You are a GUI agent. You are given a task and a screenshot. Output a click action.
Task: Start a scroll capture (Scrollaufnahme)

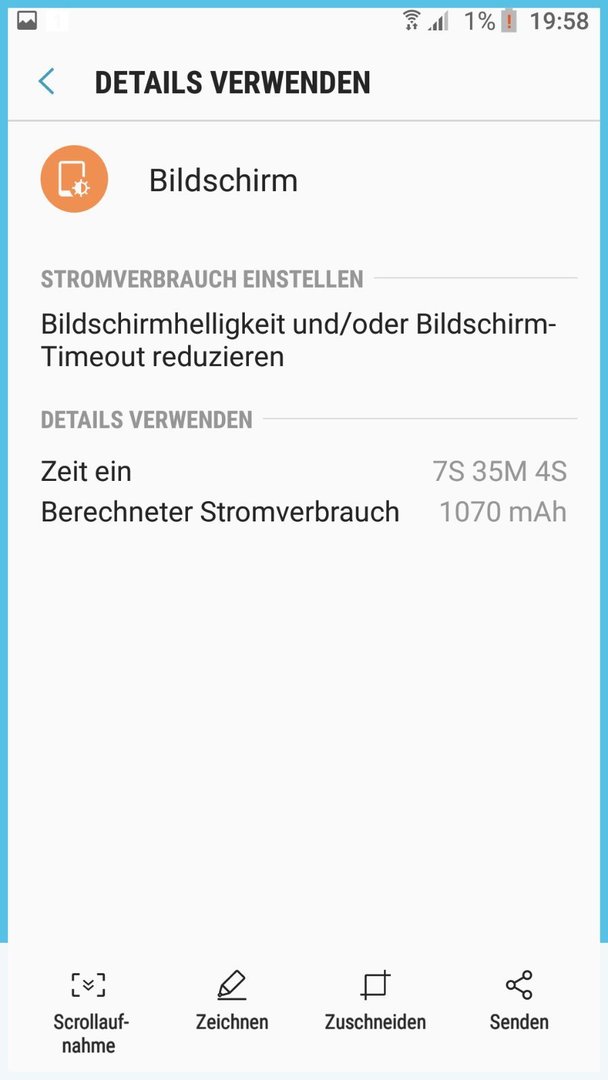pyautogui.click(x=88, y=1011)
